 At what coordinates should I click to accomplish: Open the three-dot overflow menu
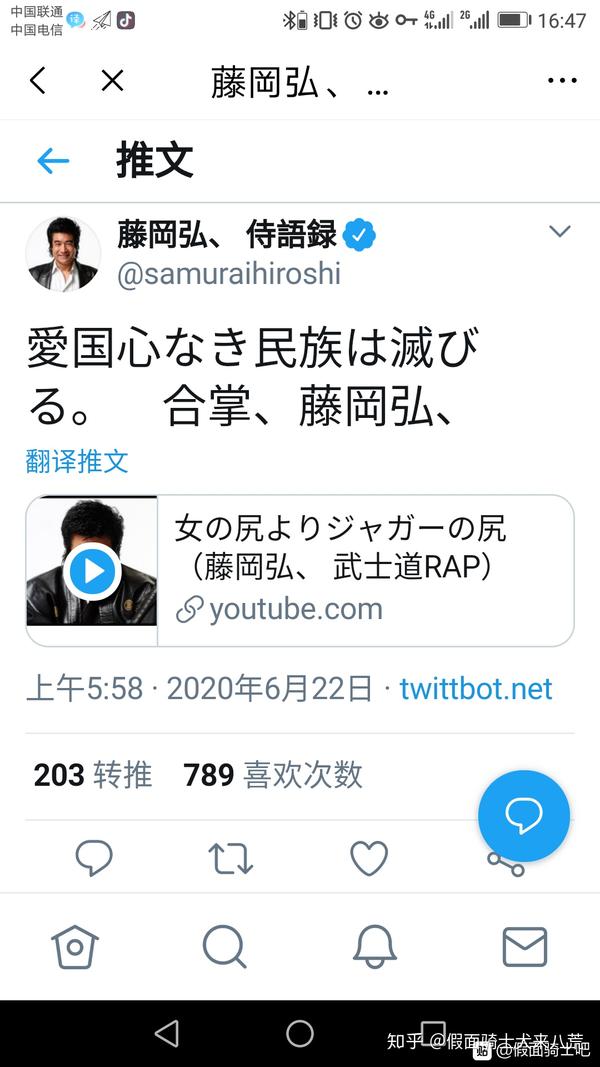562,81
